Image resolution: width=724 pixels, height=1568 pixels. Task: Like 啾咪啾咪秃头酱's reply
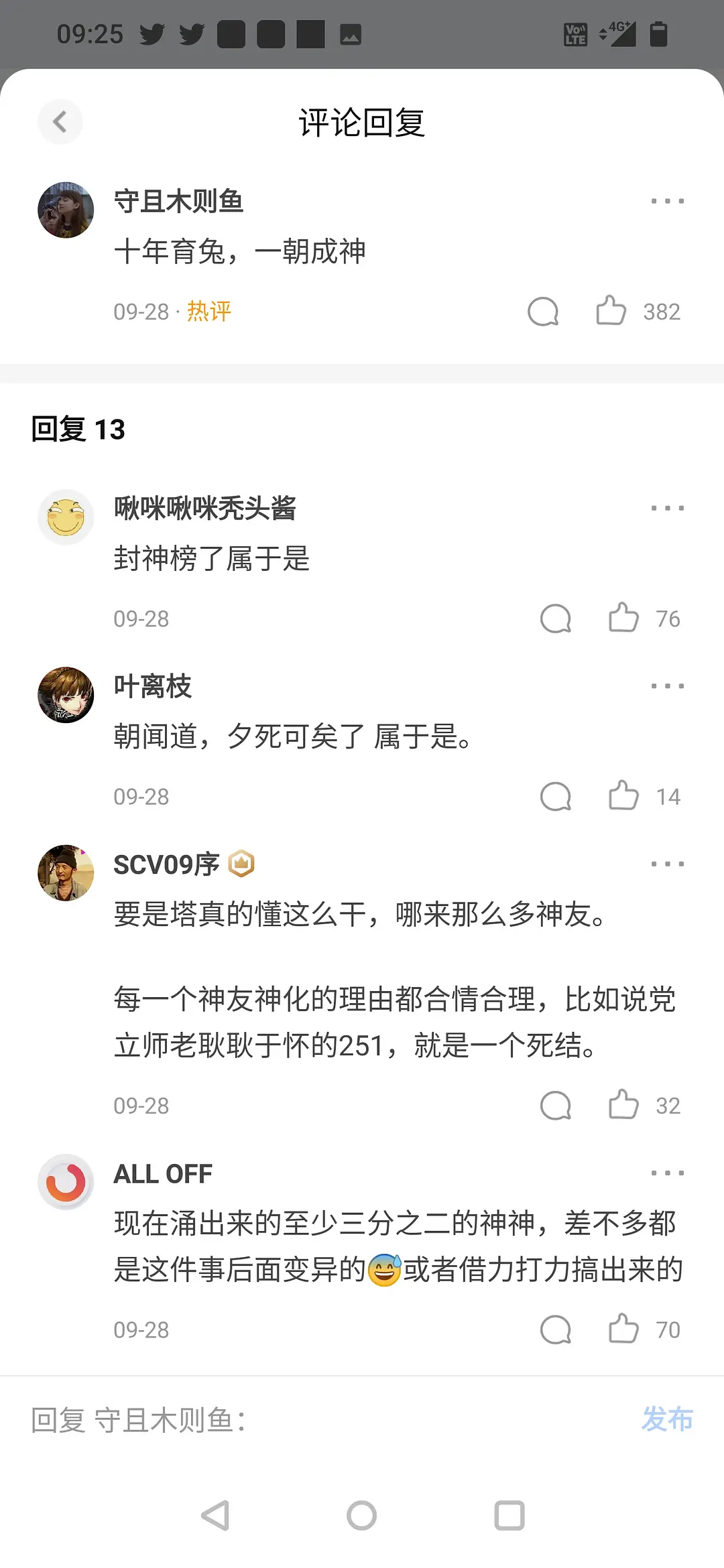click(623, 618)
